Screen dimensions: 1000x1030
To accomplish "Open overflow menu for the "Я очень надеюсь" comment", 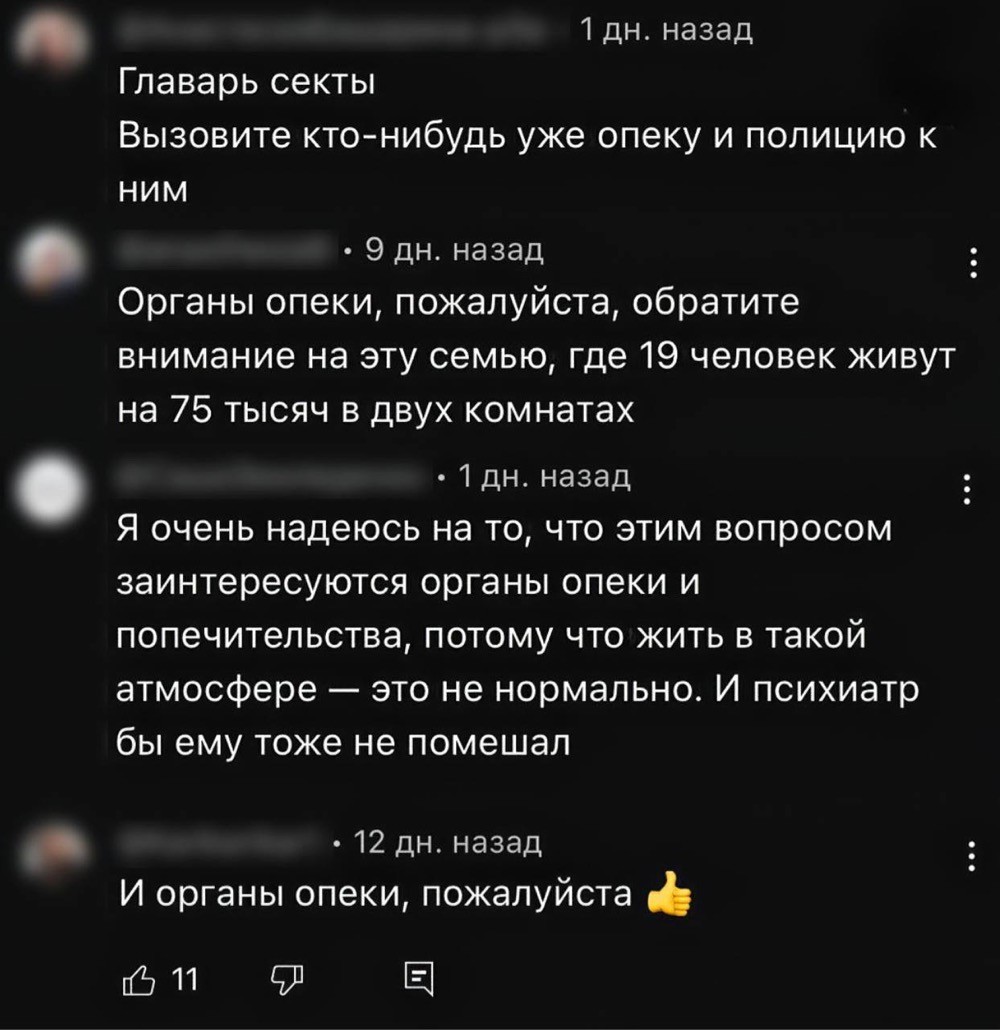I will 966,489.
